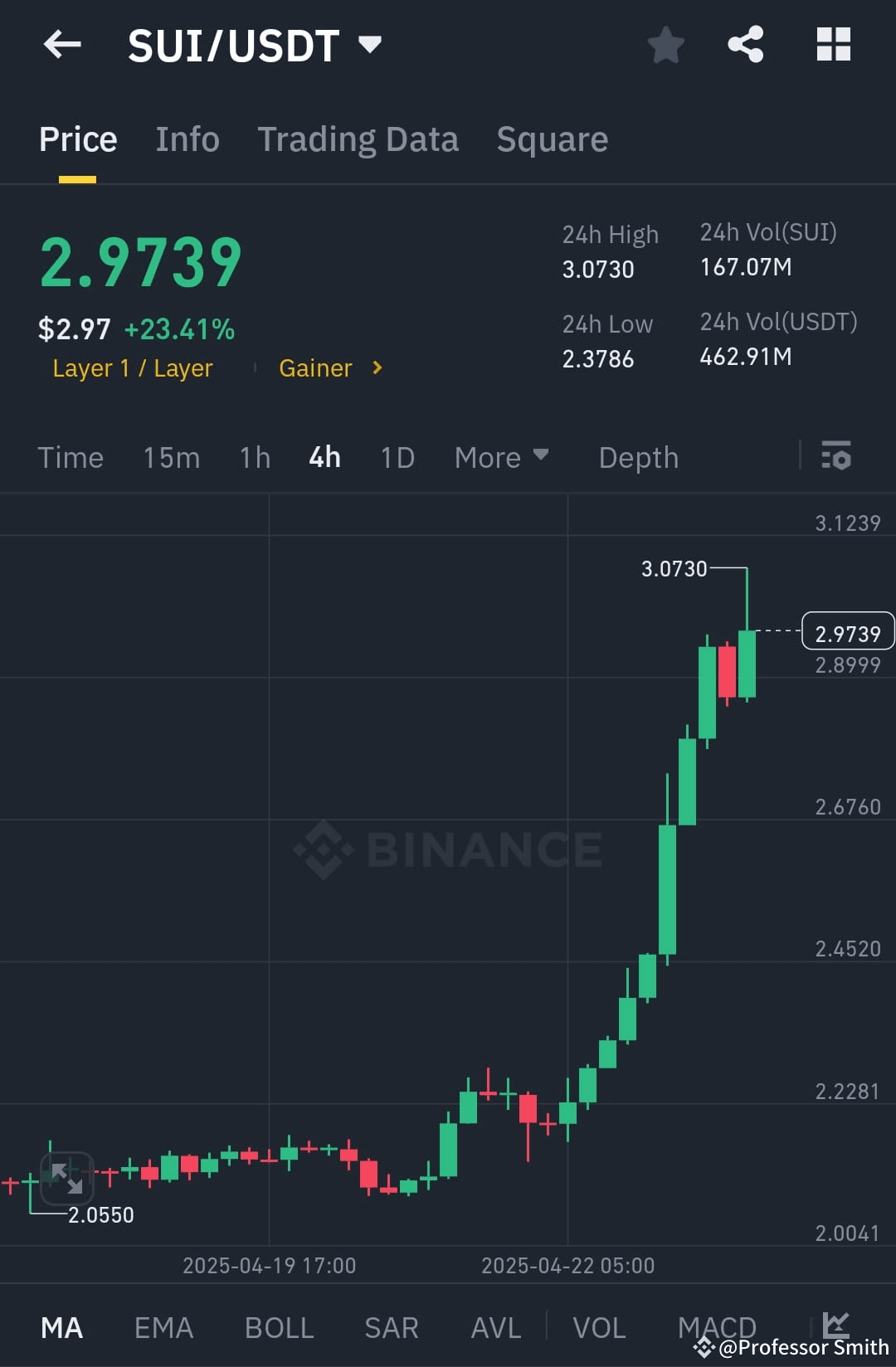Switch to the Trading Data tab
This screenshot has width=896, height=1367.
[358, 139]
